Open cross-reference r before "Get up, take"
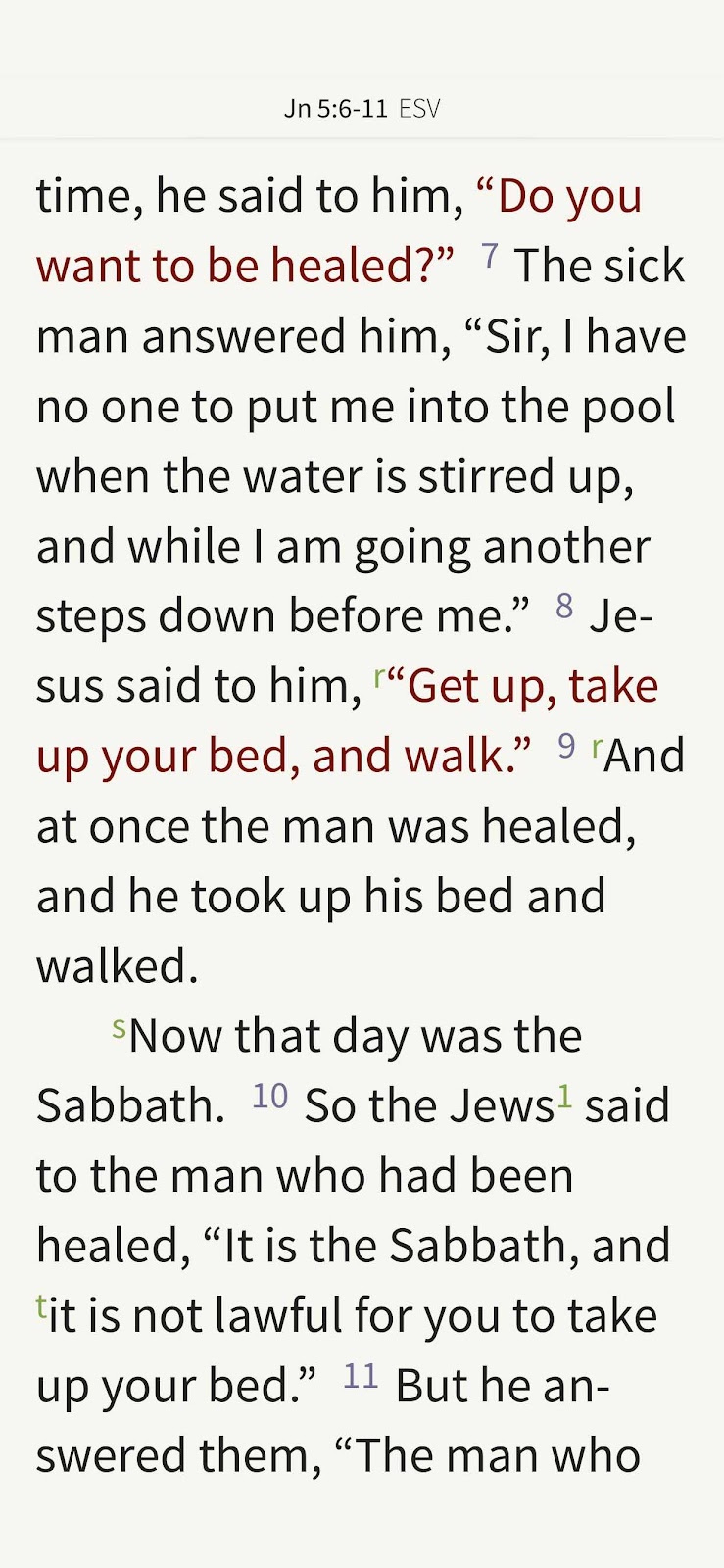Image resolution: width=724 pixels, height=1568 pixels. [380, 676]
